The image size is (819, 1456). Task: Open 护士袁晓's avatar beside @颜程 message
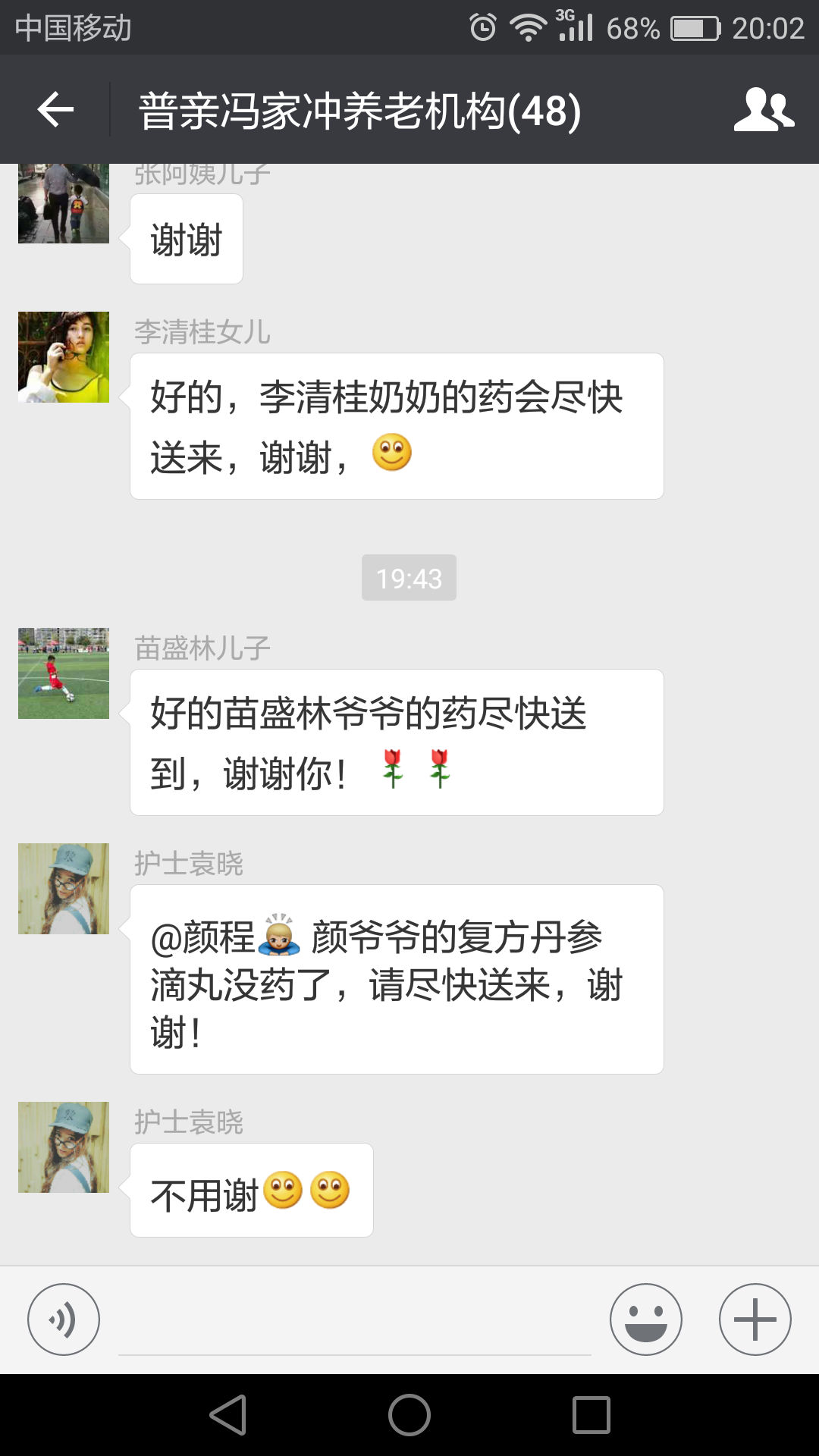coord(64,889)
